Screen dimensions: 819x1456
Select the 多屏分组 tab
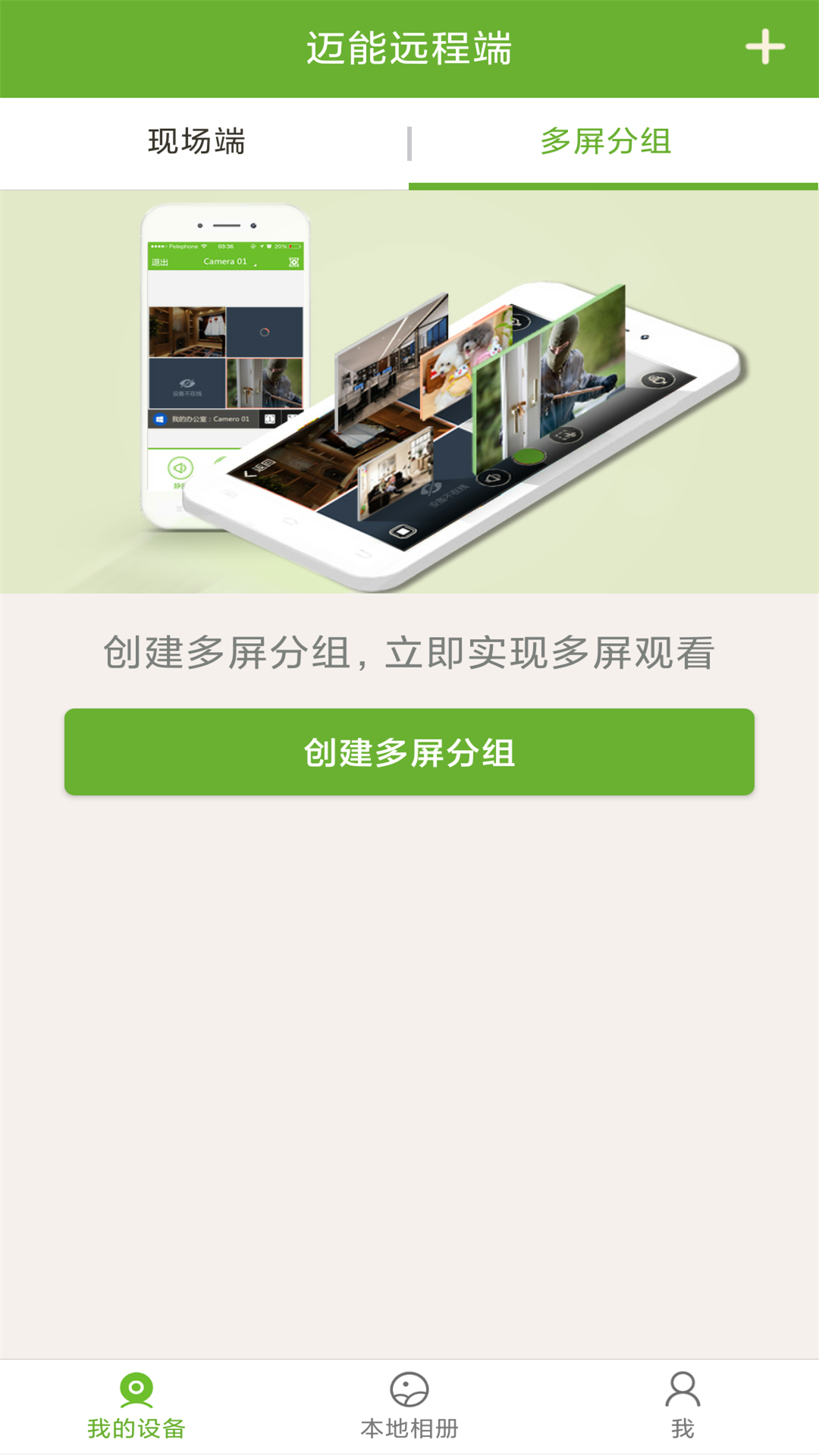click(x=607, y=143)
